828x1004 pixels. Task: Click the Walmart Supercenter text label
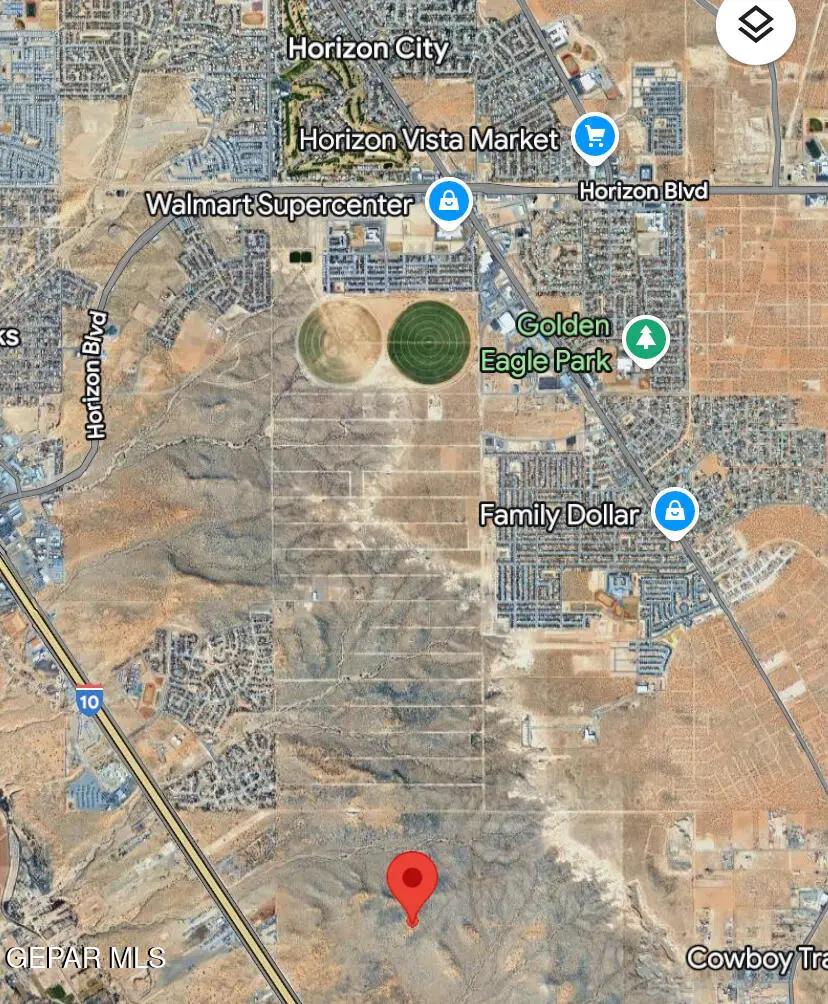click(281, 206)
